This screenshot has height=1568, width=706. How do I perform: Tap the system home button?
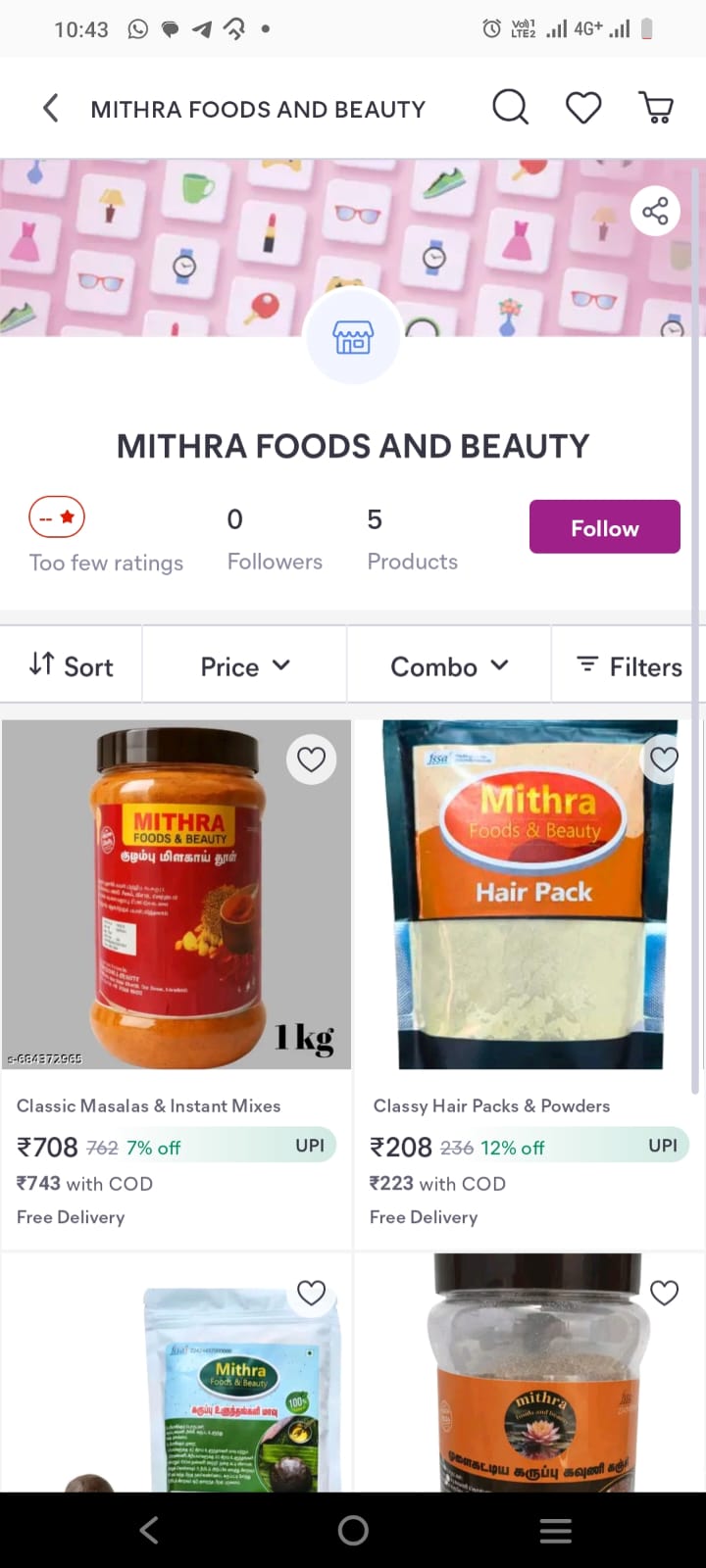(x=353, y=1530)
